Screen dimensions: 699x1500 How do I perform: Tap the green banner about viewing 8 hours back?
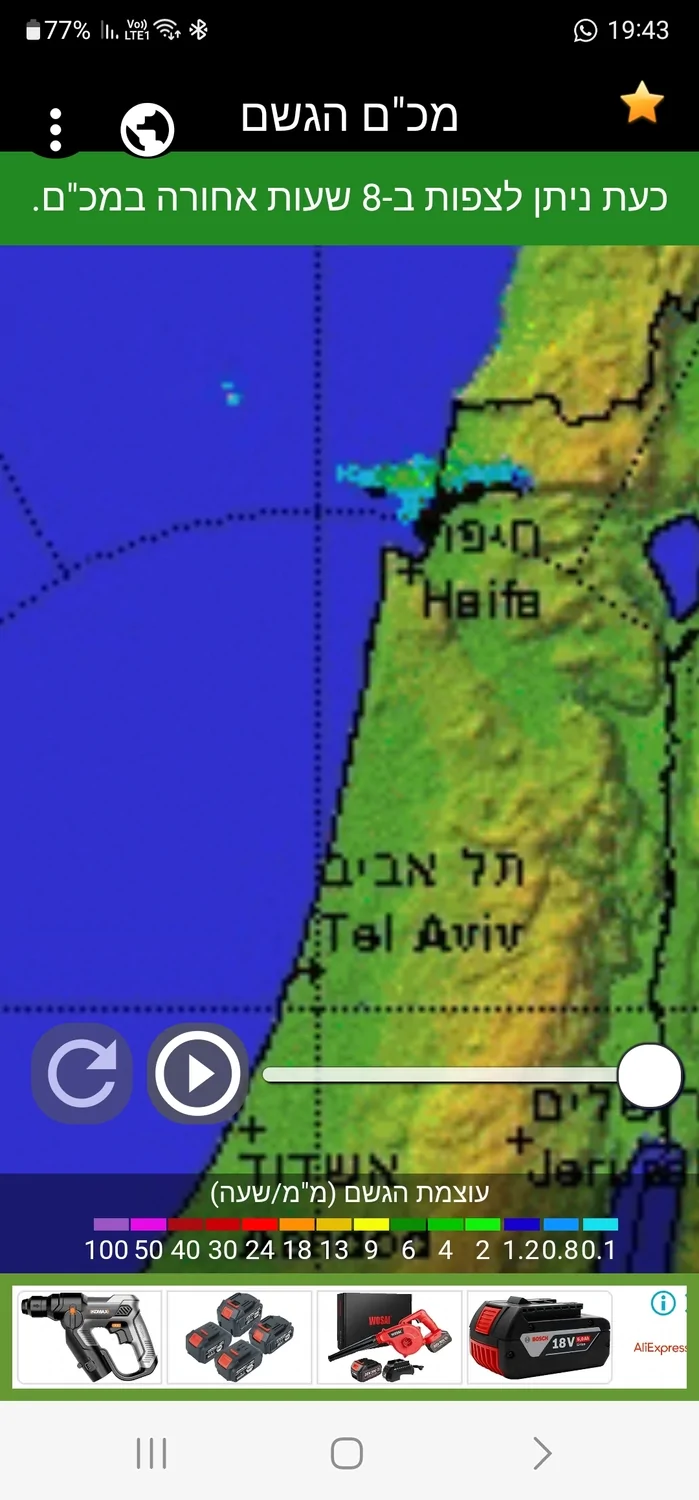(x=349, y=198)
